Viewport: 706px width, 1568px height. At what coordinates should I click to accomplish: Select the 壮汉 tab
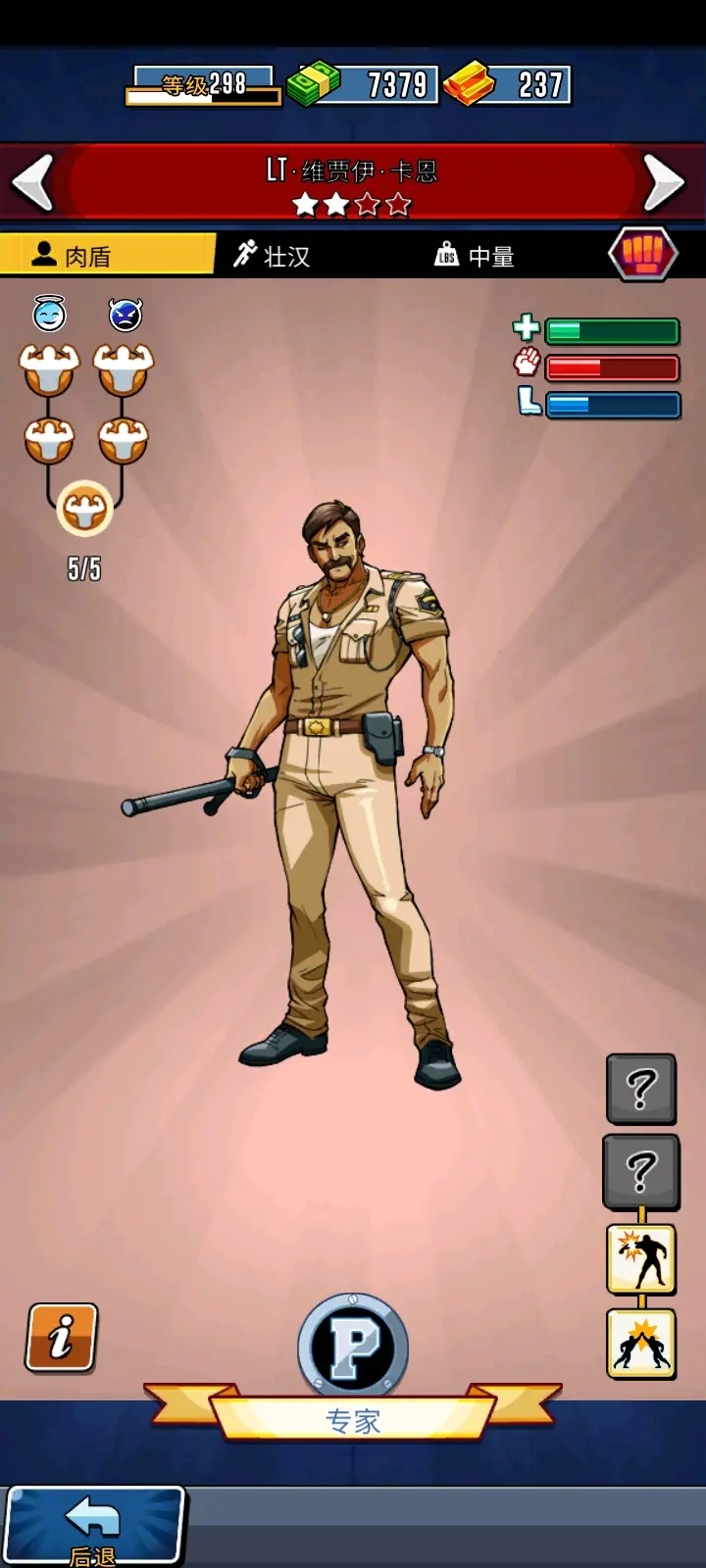(x=272, y=256)
